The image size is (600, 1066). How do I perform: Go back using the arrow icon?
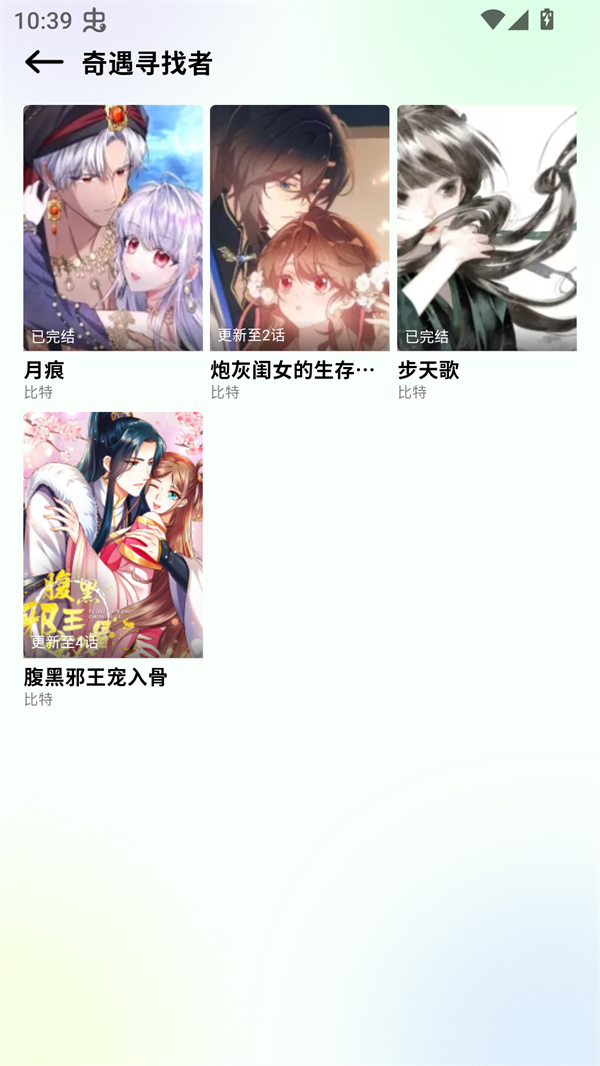pyautogui.click(x=43, y=63)
